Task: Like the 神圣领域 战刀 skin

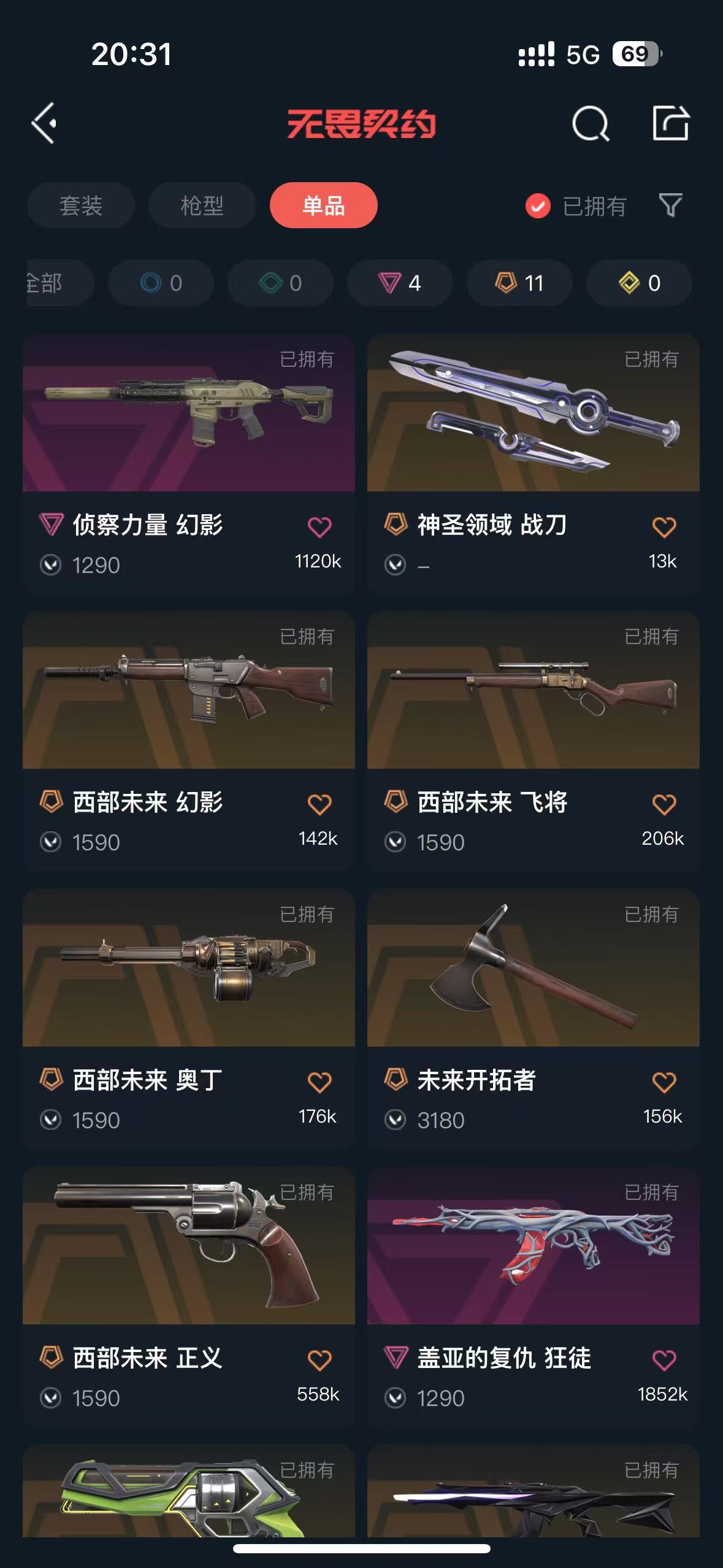Action: click(x=664, y=527)
